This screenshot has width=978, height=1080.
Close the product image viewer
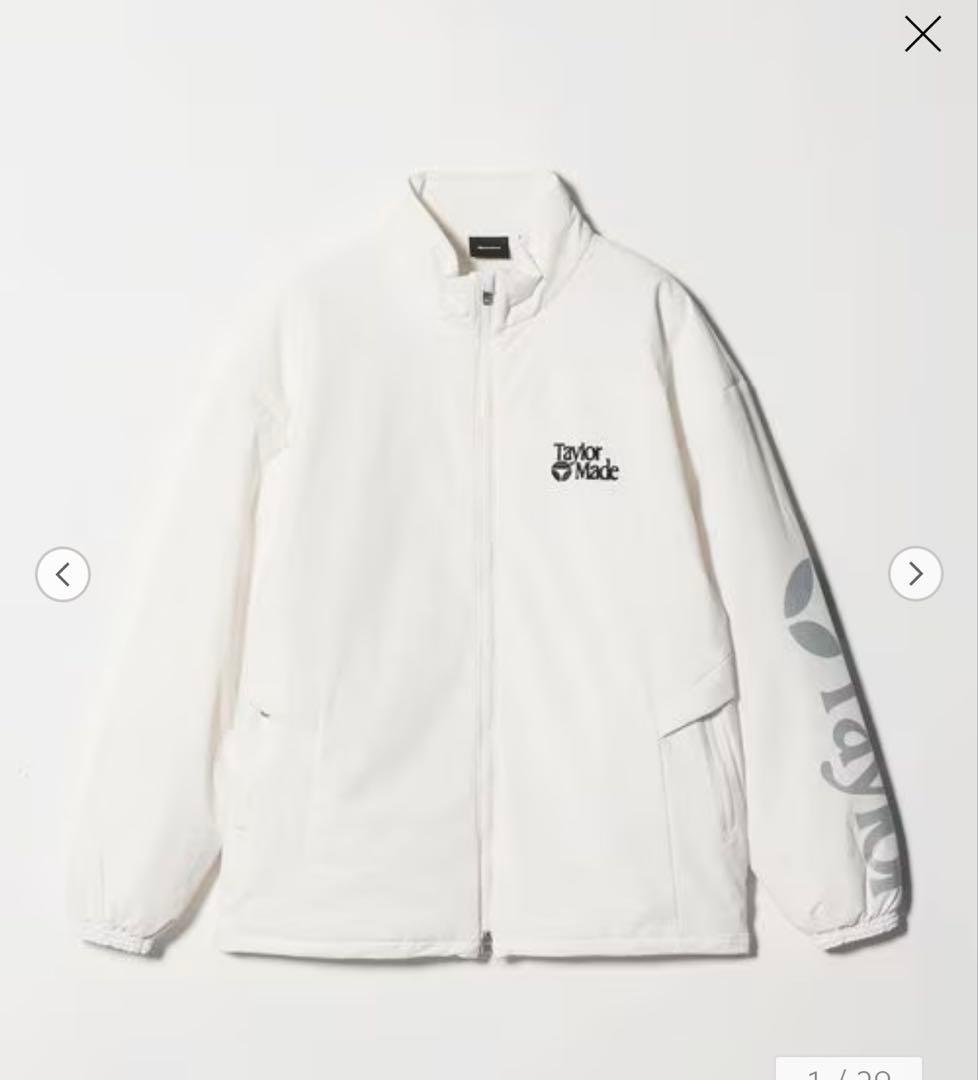coord(922,34)
